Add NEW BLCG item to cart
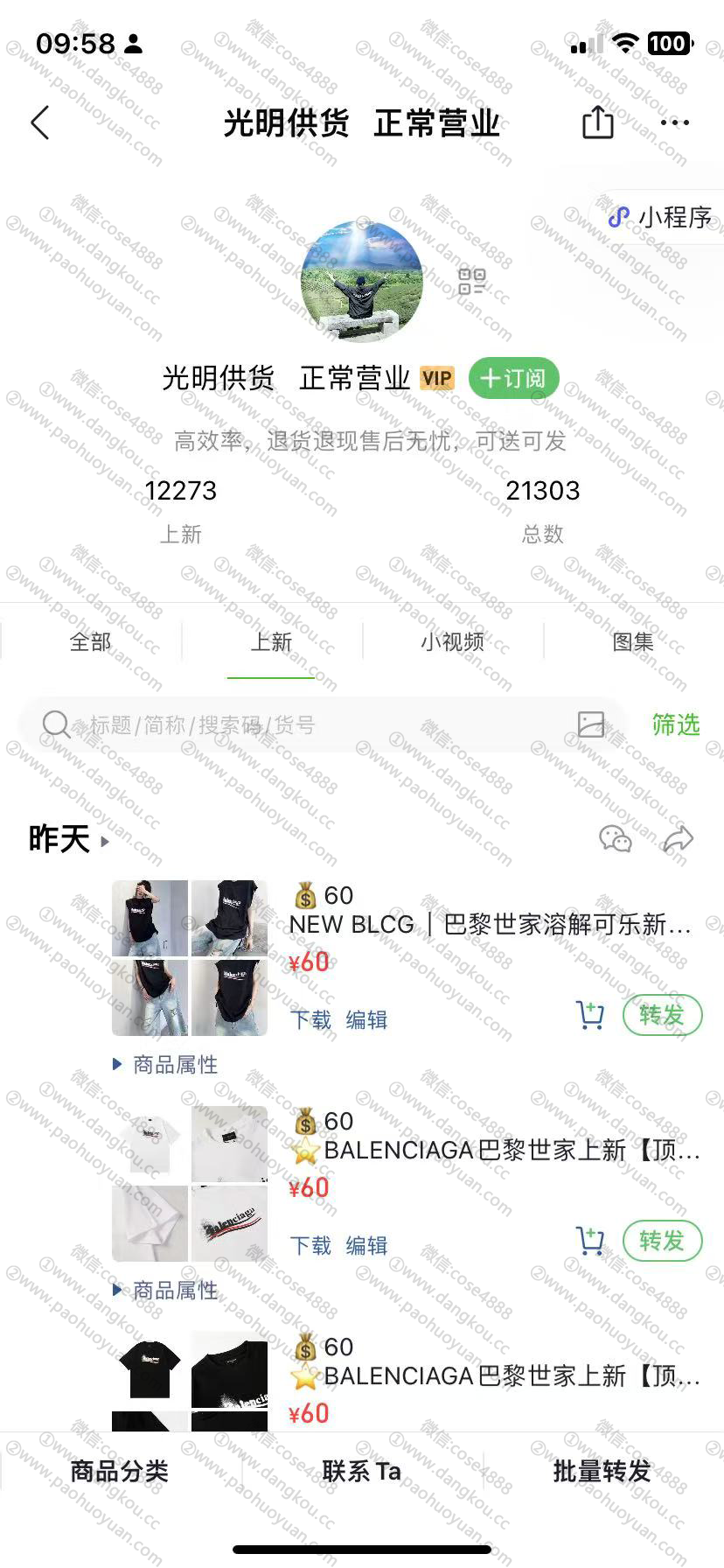Screen dimensions: 724x1568 [591, 1015]
